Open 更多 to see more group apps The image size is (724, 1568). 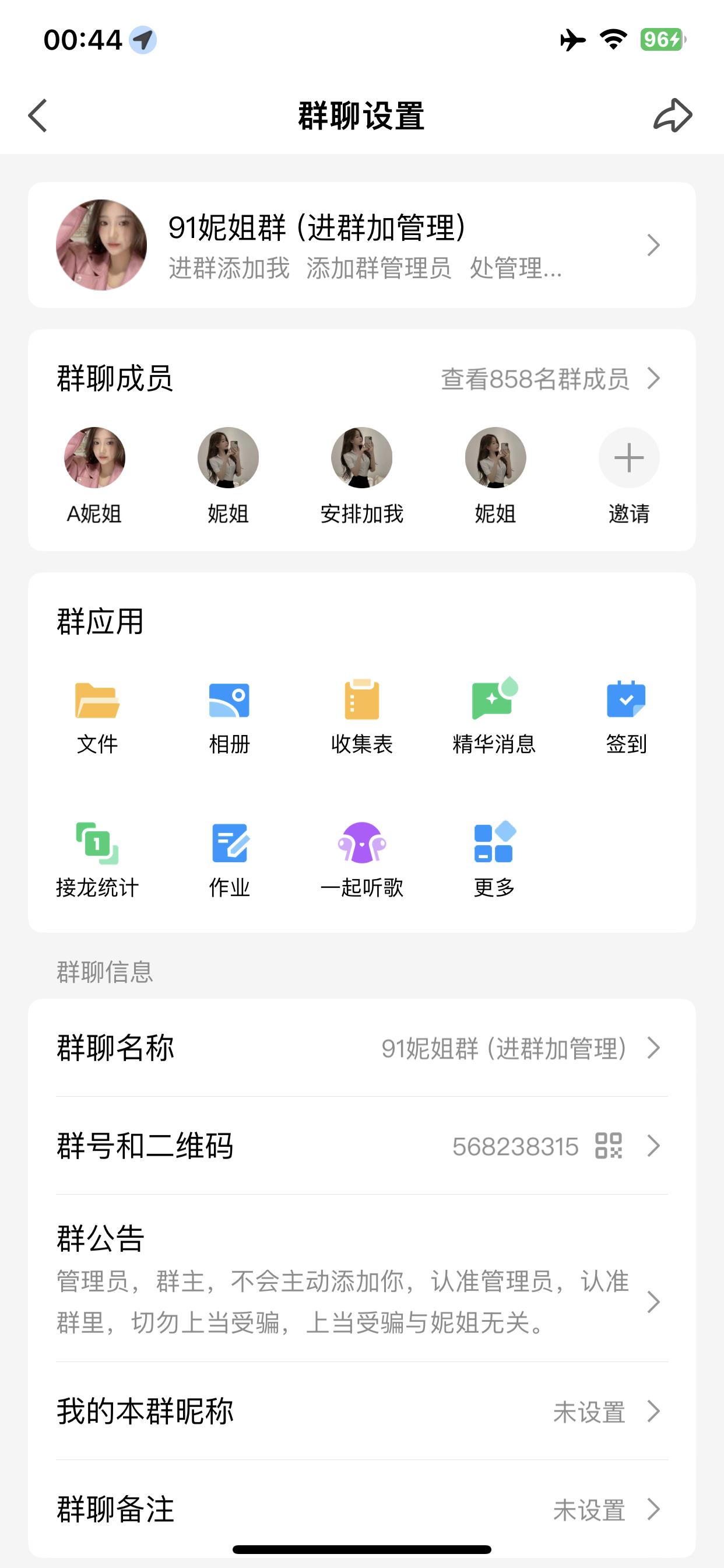[x=495, y=864]
